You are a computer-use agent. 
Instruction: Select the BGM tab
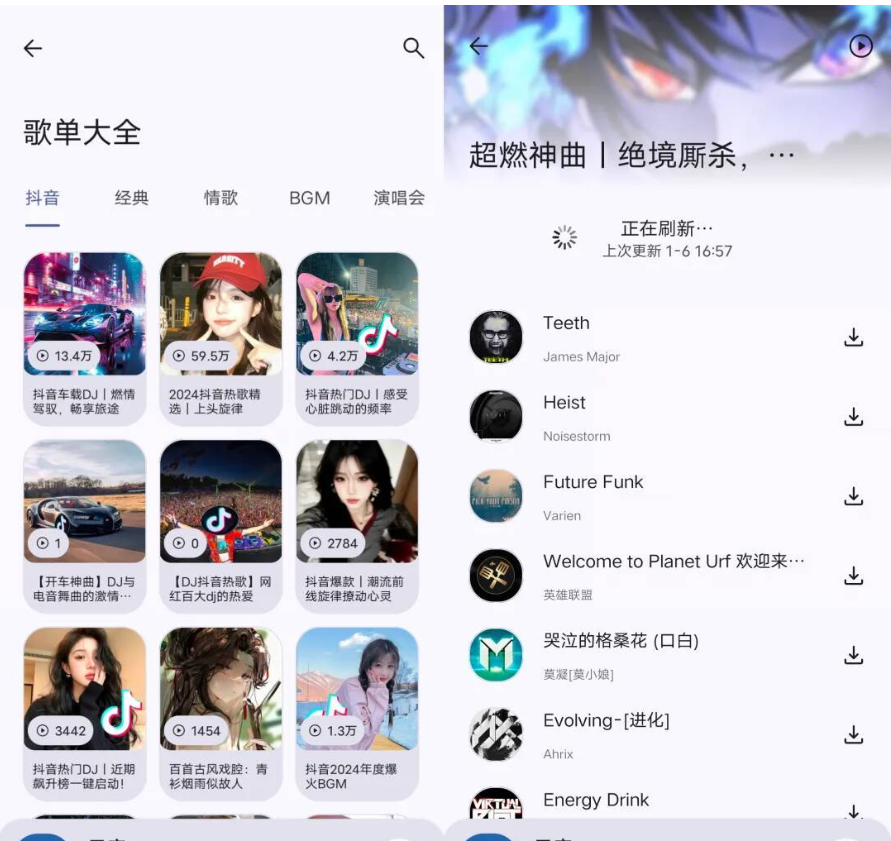(310, 198)
